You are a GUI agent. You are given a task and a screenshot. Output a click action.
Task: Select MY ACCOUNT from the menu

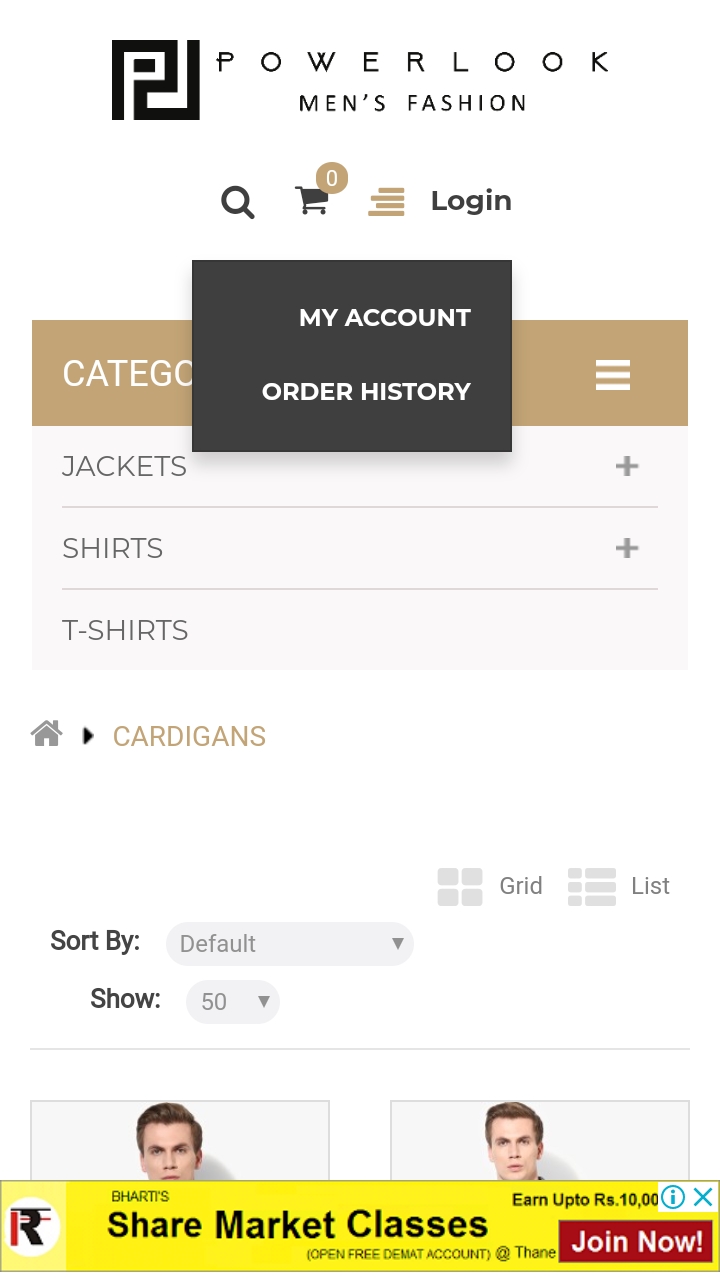point(384,317)
